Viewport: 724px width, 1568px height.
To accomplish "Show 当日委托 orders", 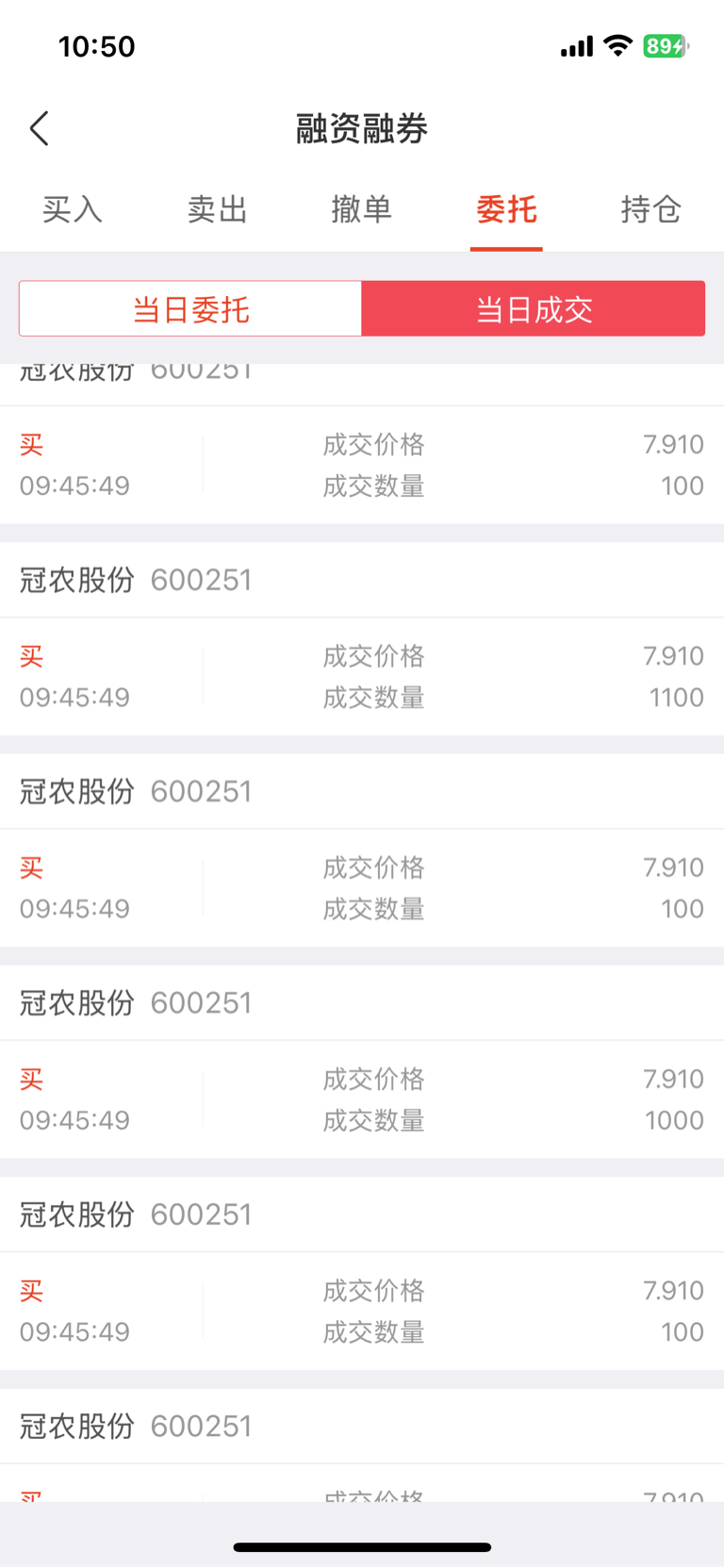I will point(190,308).
